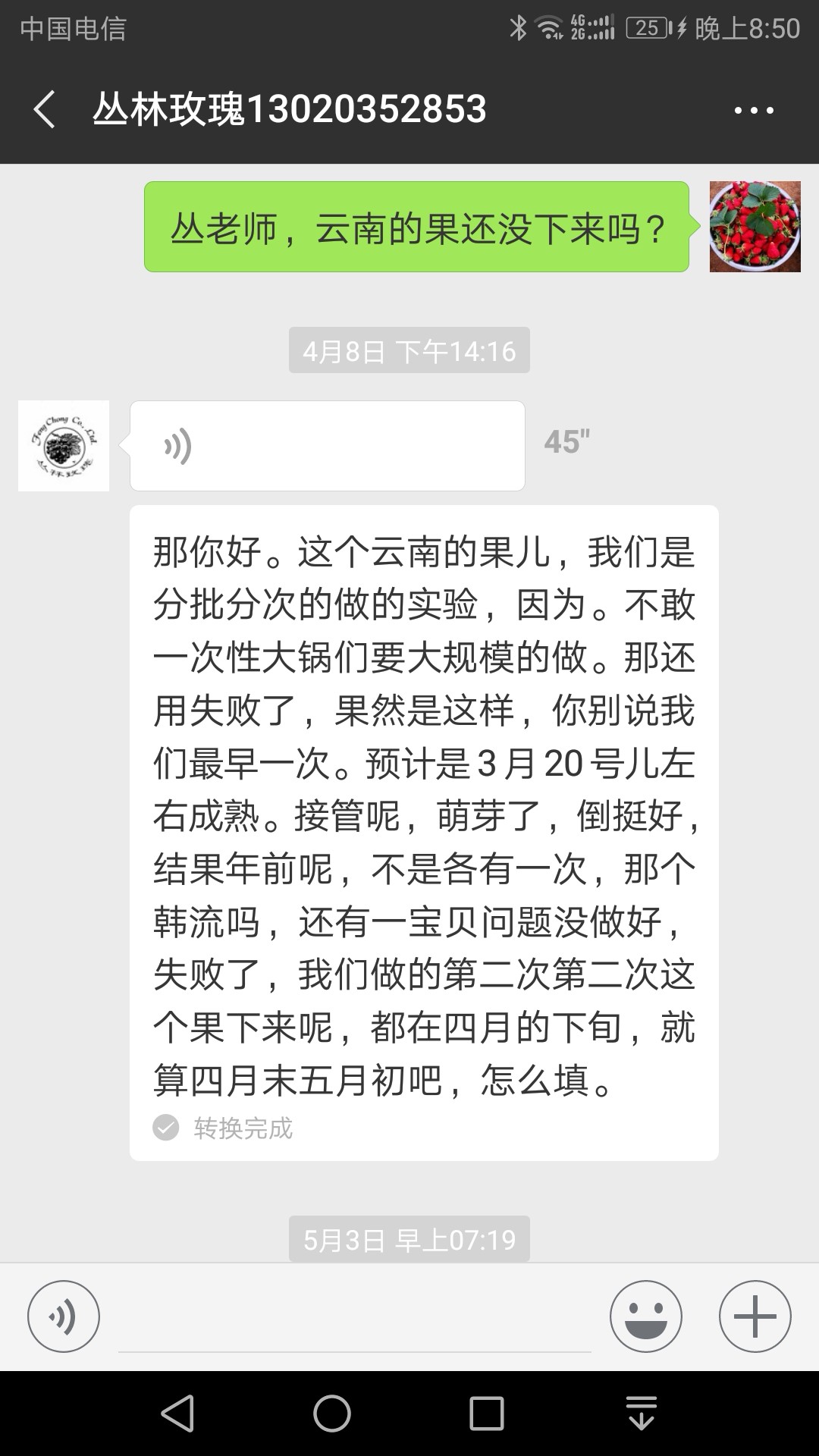The image size is (819, 1456).
Task: Open my strawberry profile avatar
Action: tap(755, 227)
